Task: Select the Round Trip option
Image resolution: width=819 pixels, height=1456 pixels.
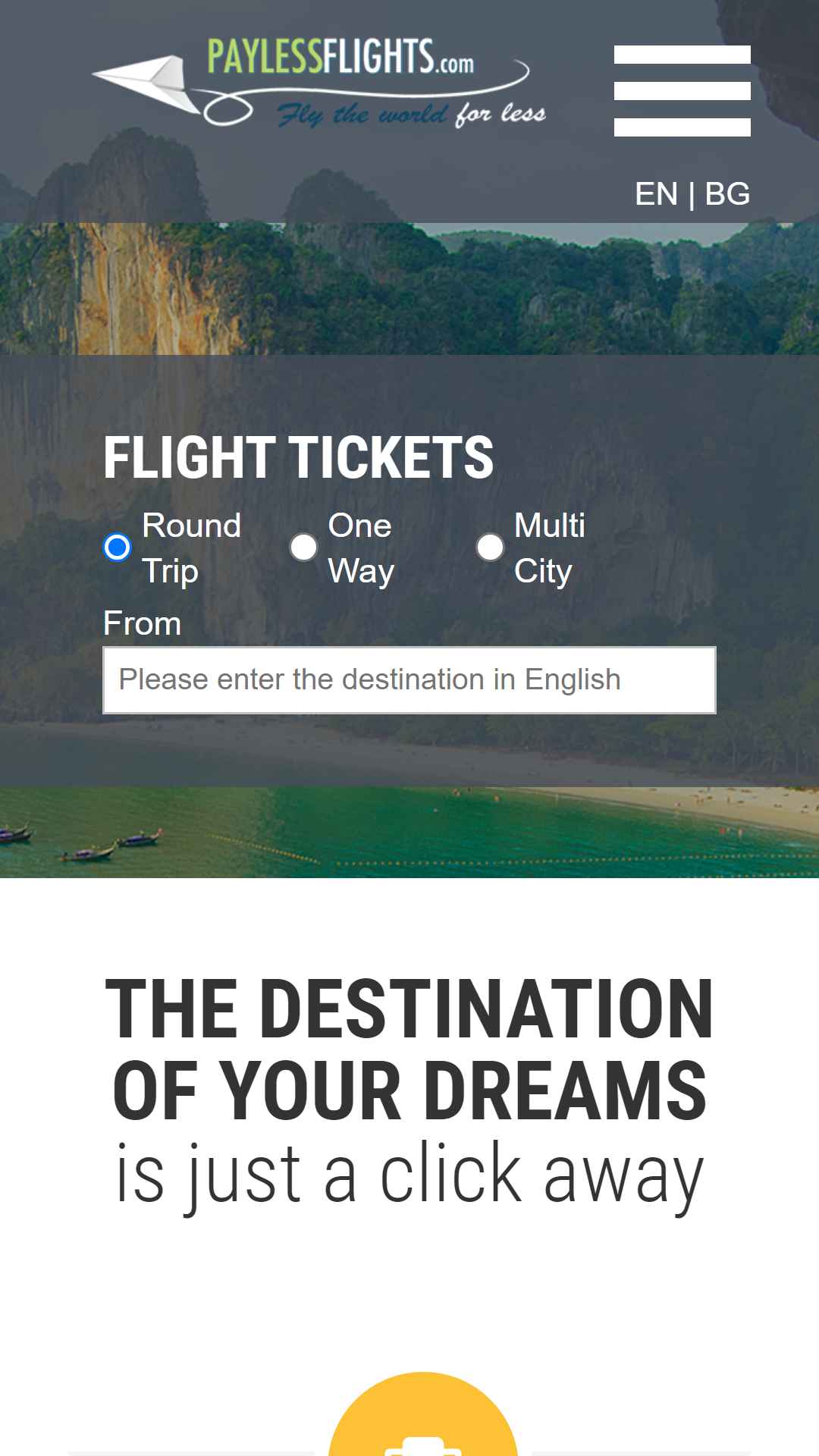Action: (117, 547)
